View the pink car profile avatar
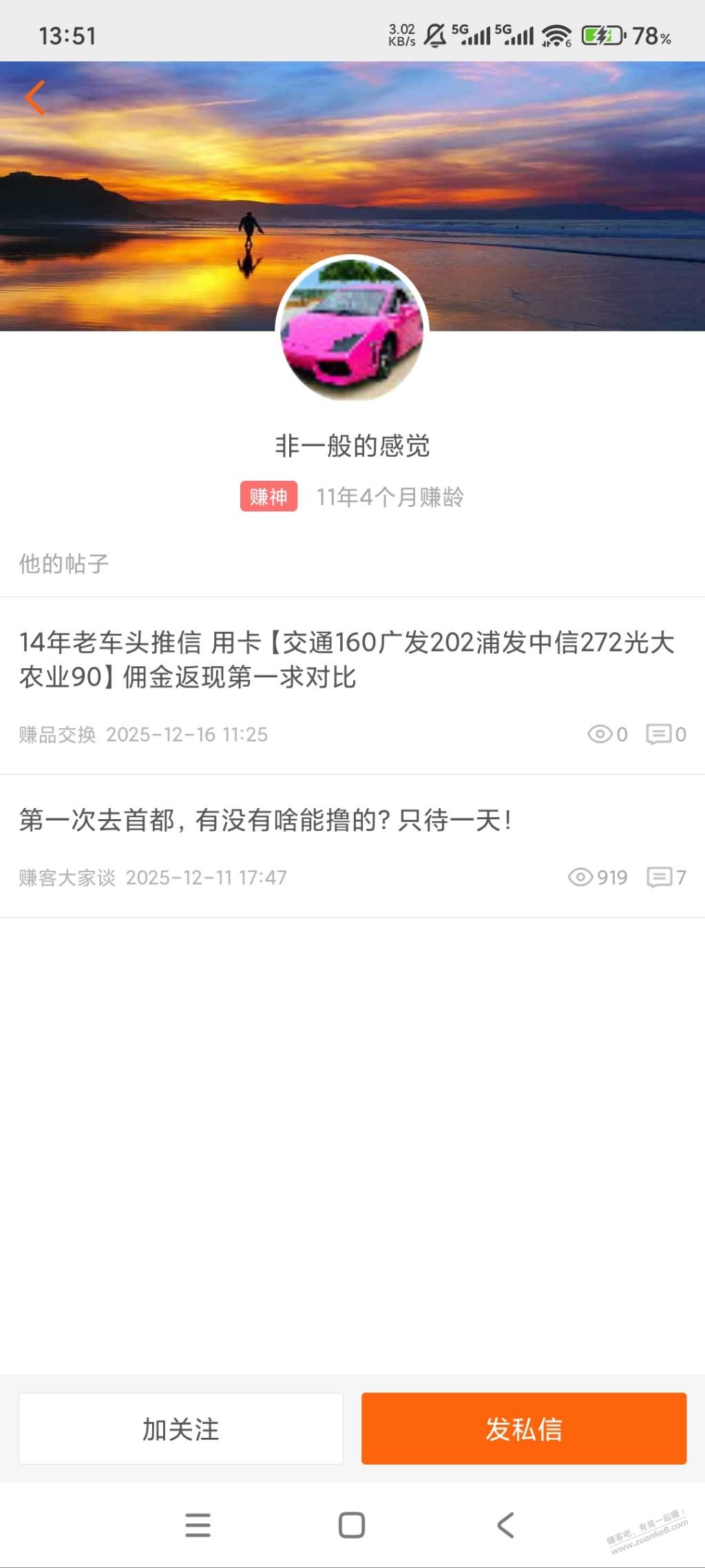 [x=352, y=331]
